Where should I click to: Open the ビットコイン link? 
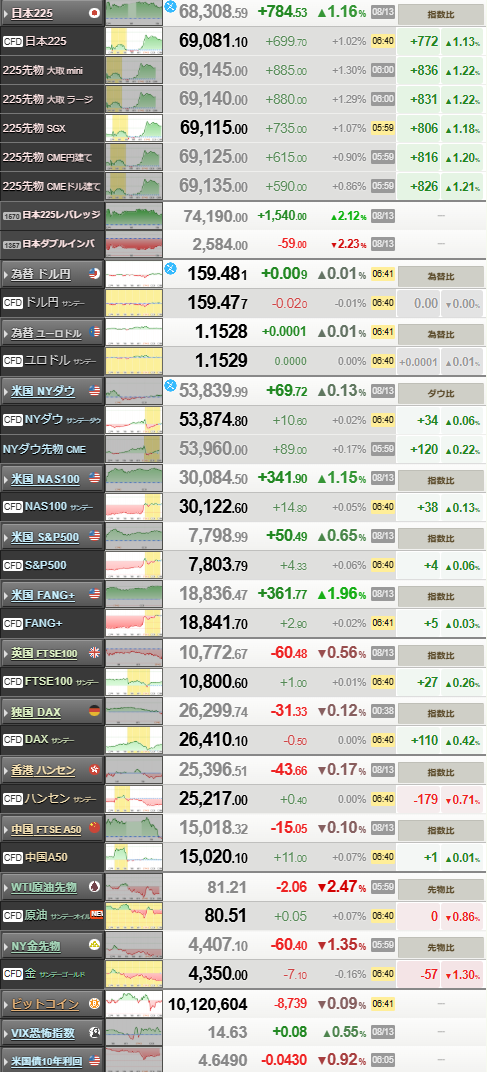point(45,1004)
